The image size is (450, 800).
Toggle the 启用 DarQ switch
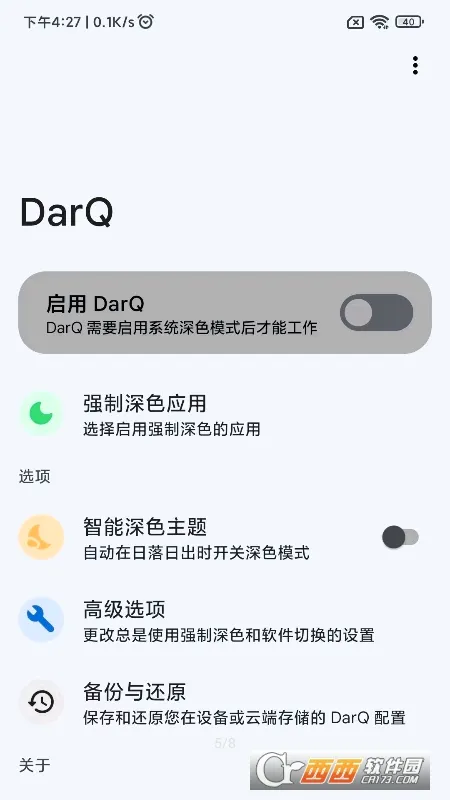[x=377, y=312]
